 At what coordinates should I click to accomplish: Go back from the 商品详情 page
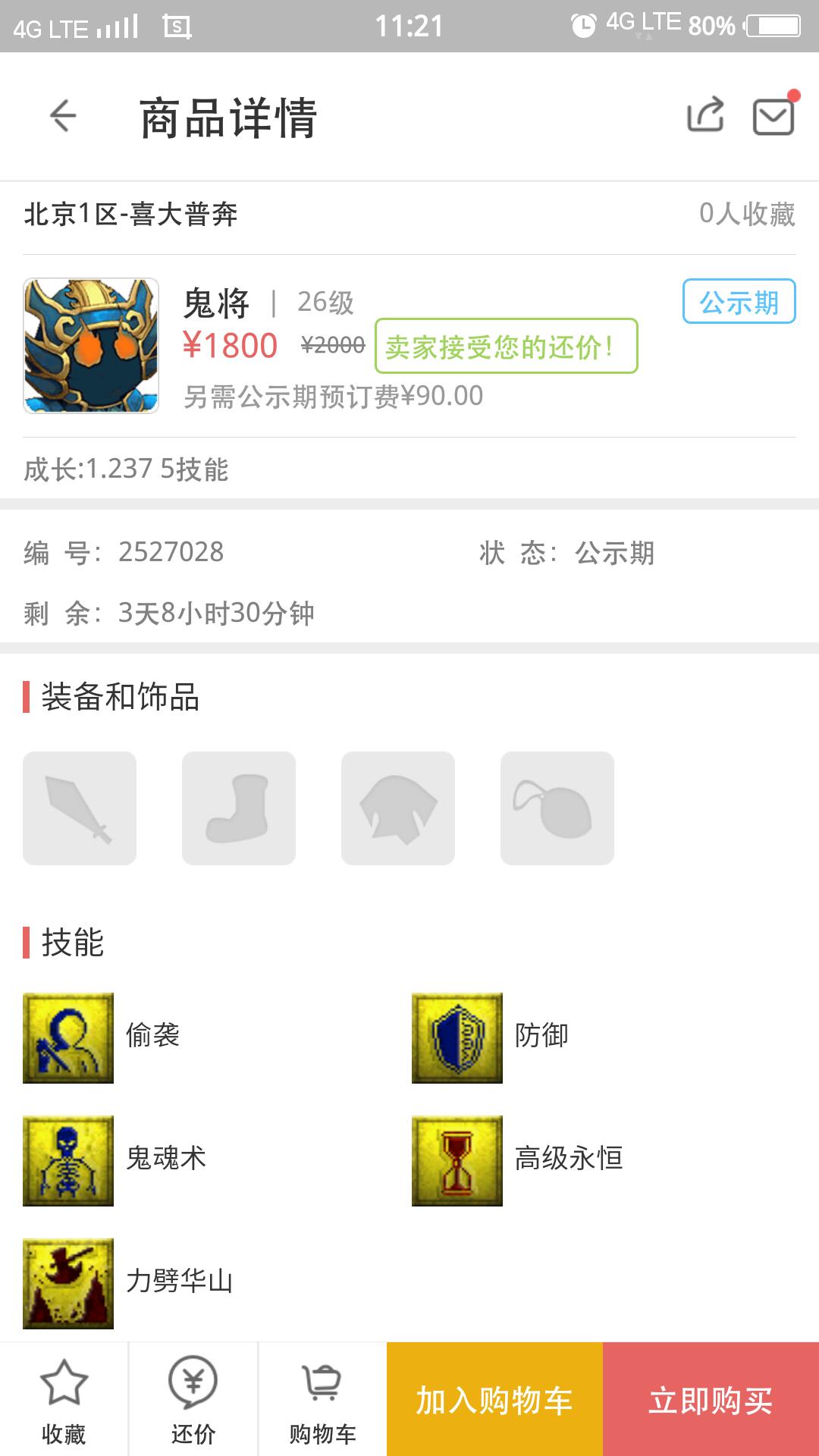click(x=64, y=116)
